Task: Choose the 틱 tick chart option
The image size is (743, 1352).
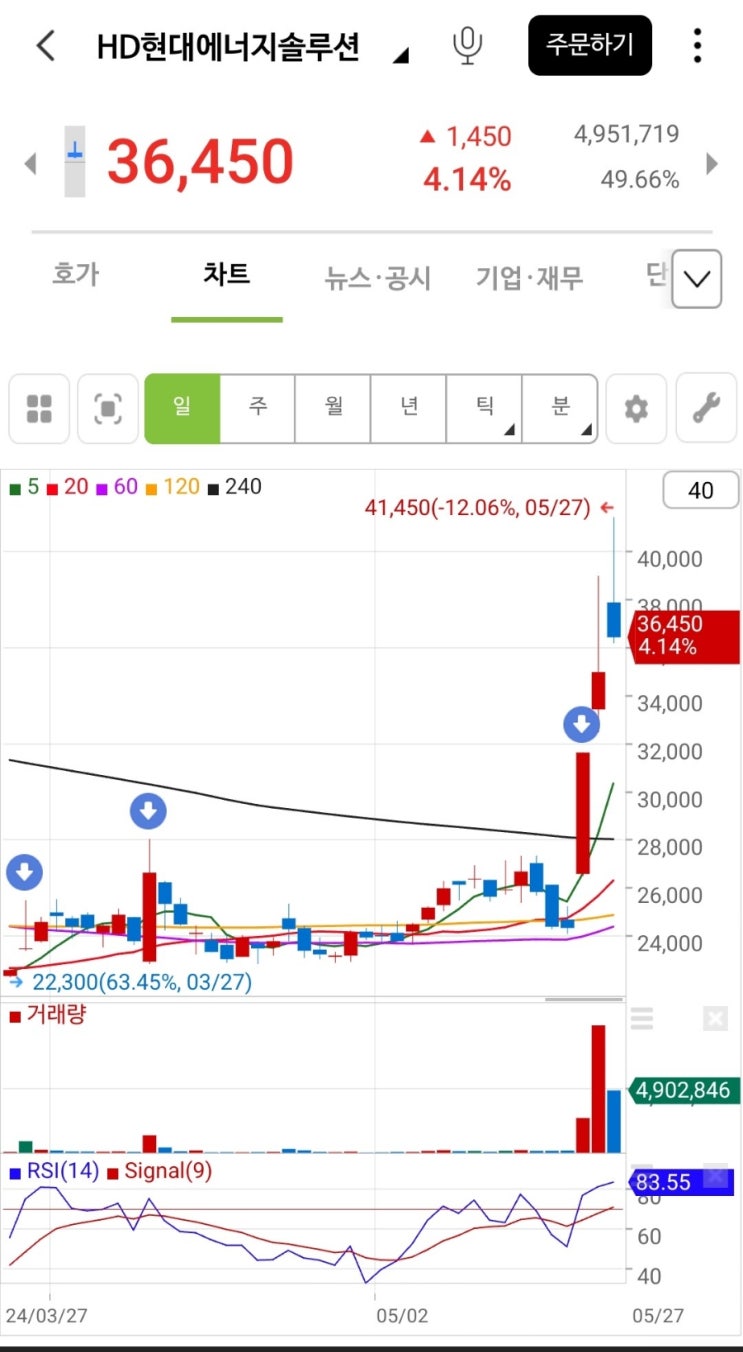Action: 484,408
